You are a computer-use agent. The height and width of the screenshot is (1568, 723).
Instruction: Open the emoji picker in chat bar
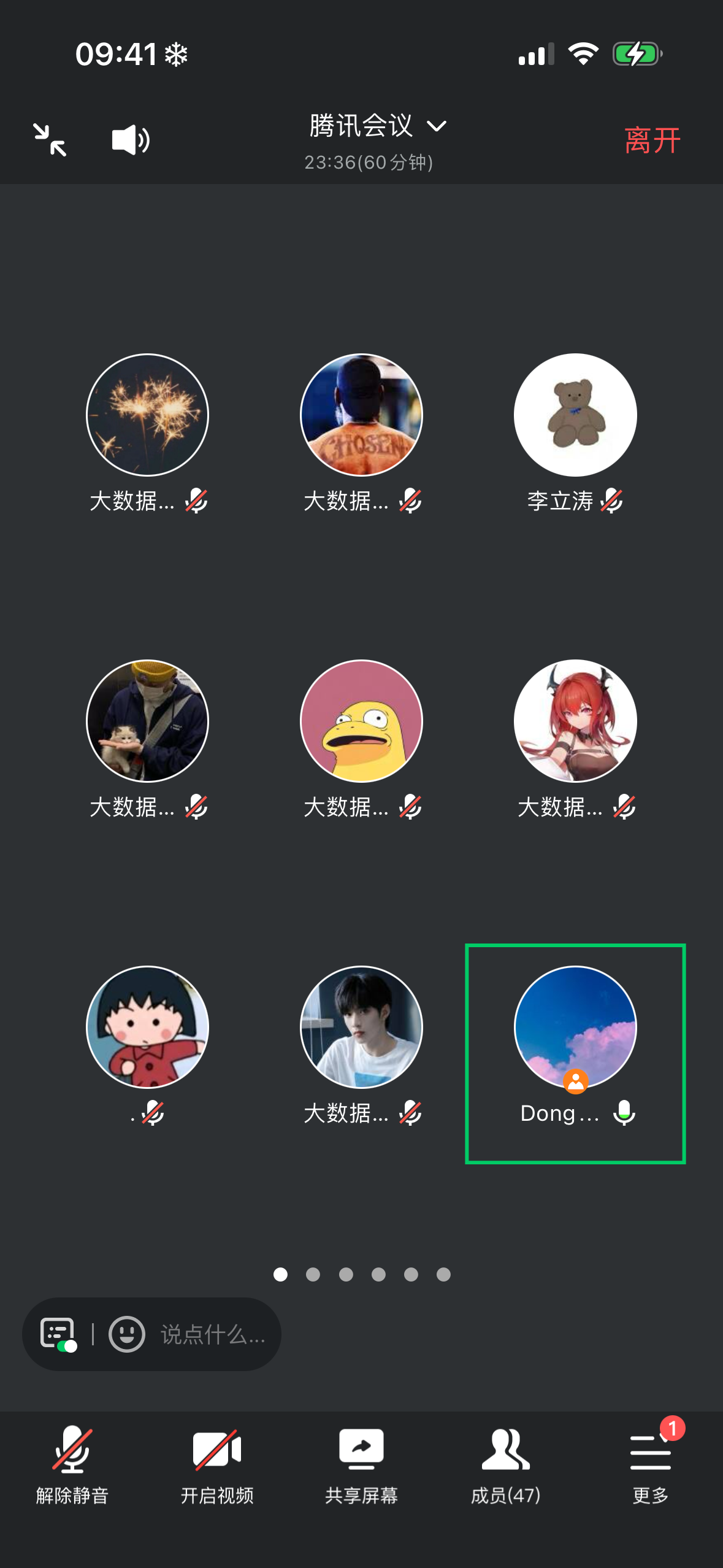click(x=127, y=1334)
